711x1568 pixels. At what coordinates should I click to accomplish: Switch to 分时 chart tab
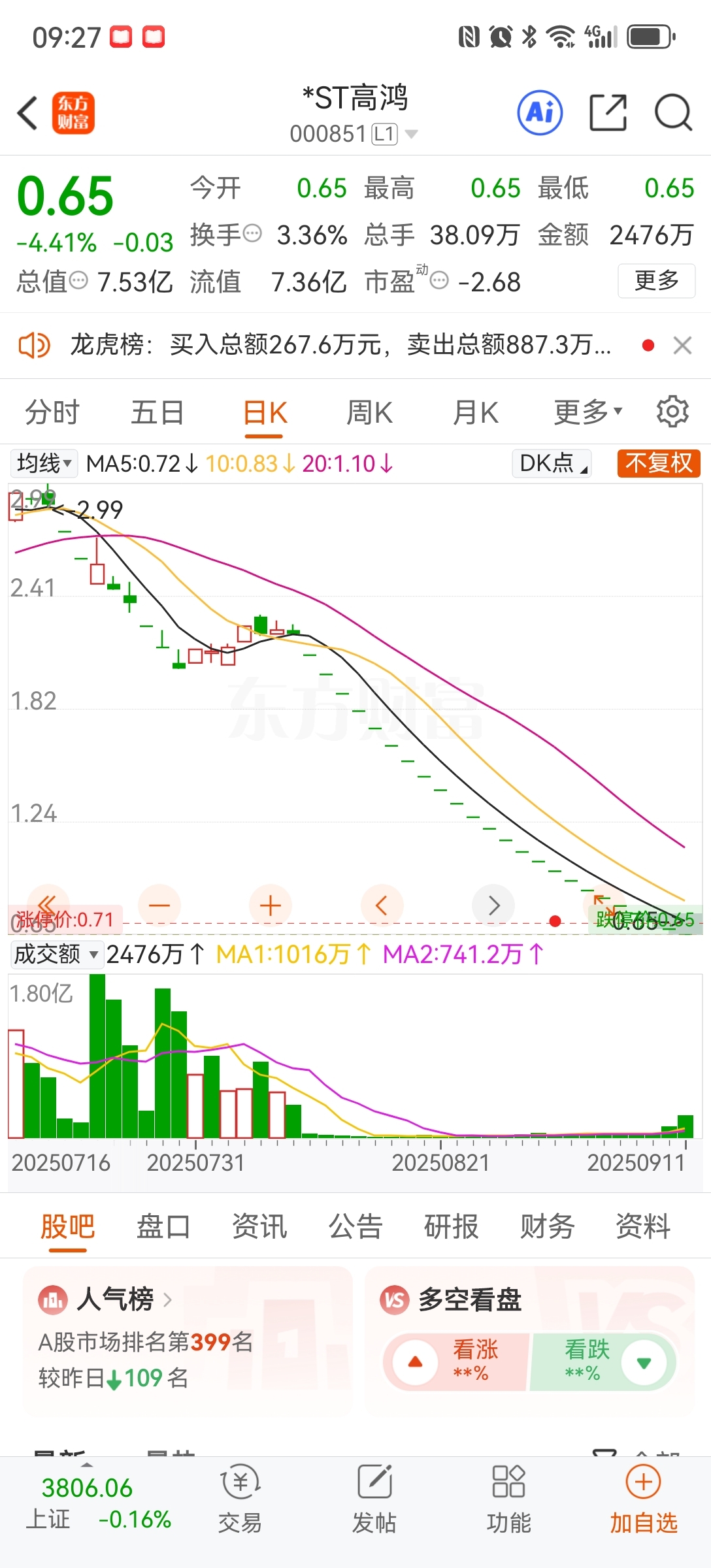[x=52, y=413]
